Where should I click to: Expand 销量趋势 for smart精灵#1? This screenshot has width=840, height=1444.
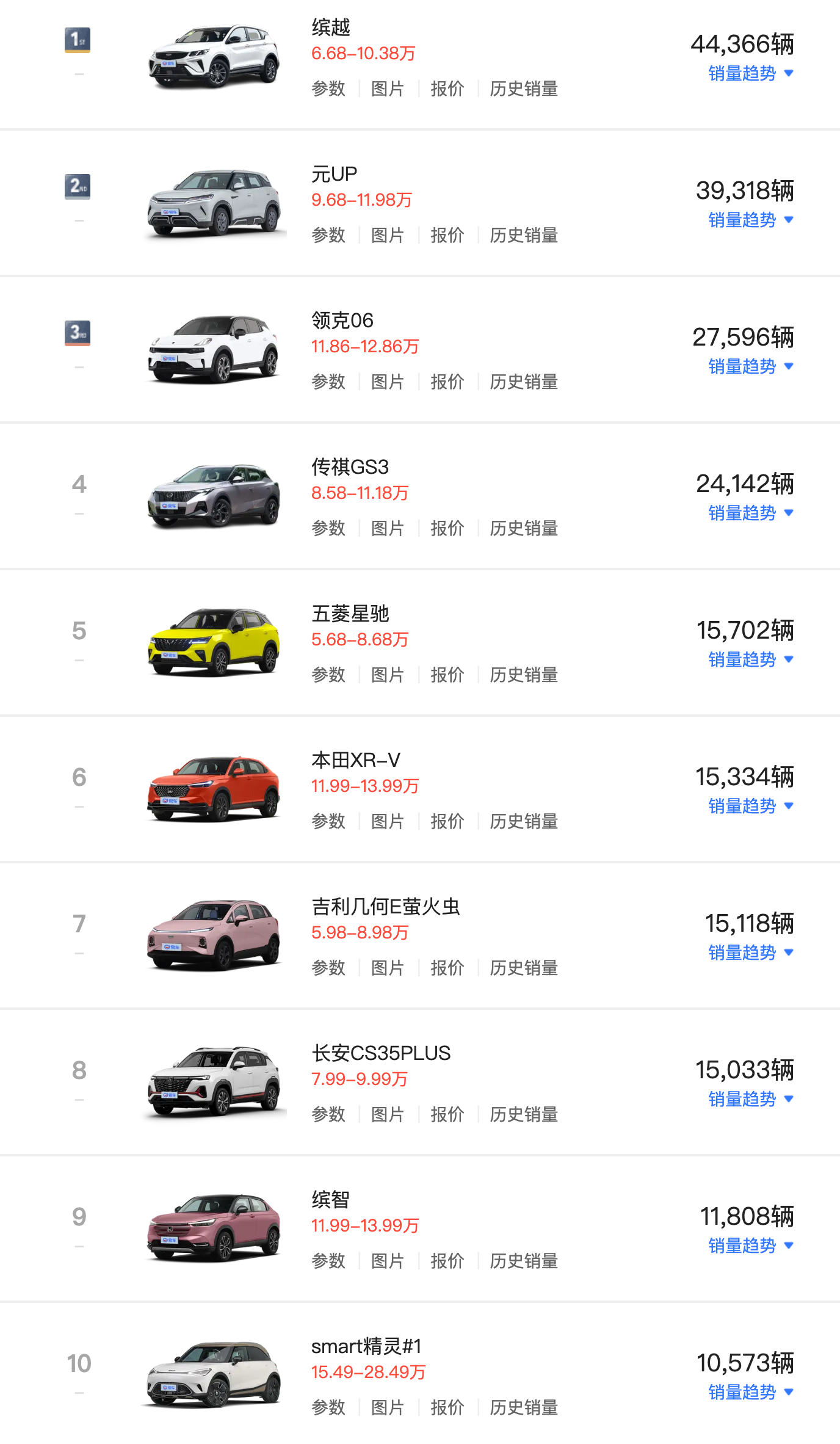click(x=750, y=1393)
